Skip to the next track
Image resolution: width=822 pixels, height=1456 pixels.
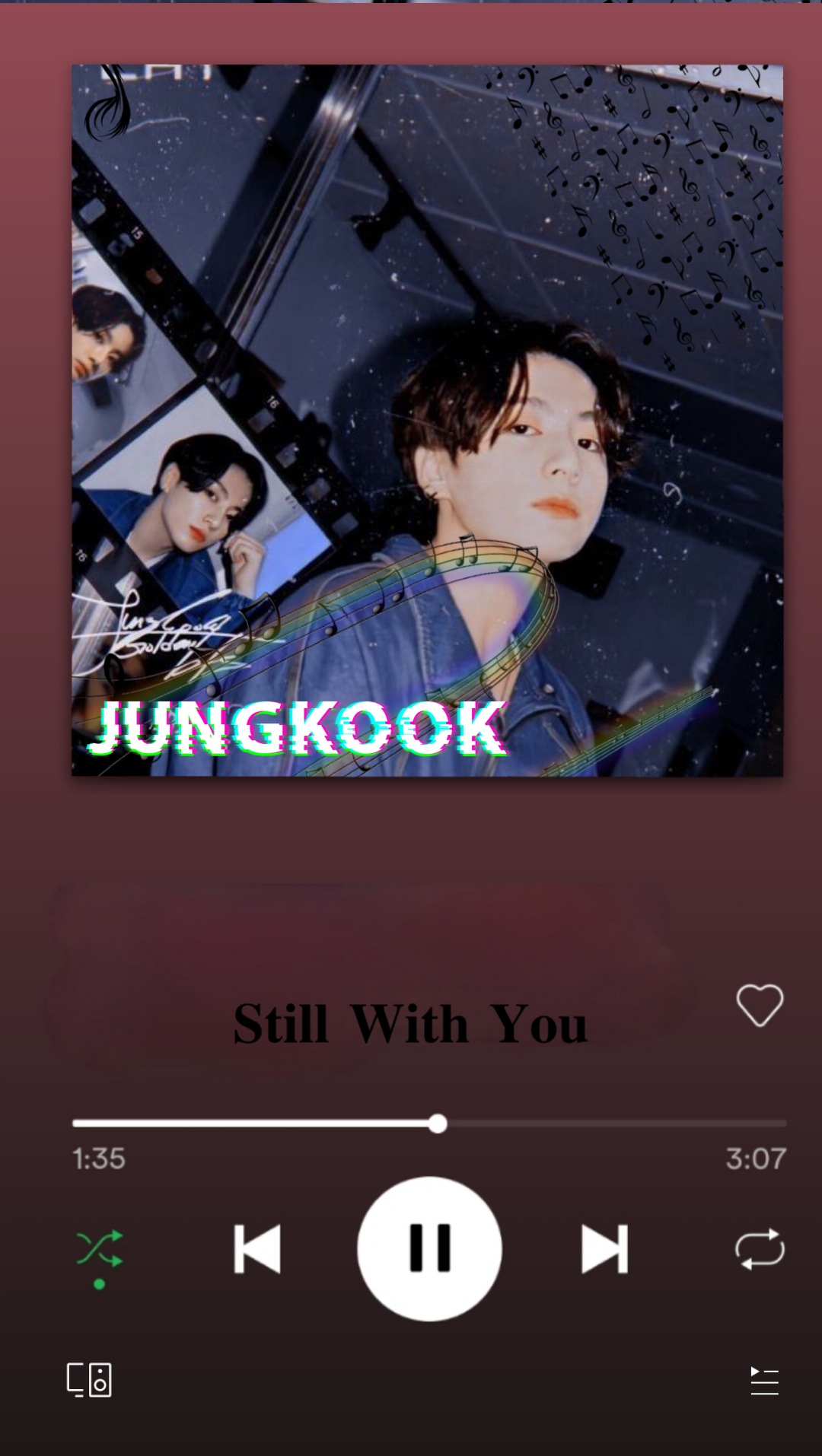coord(604,1248)
